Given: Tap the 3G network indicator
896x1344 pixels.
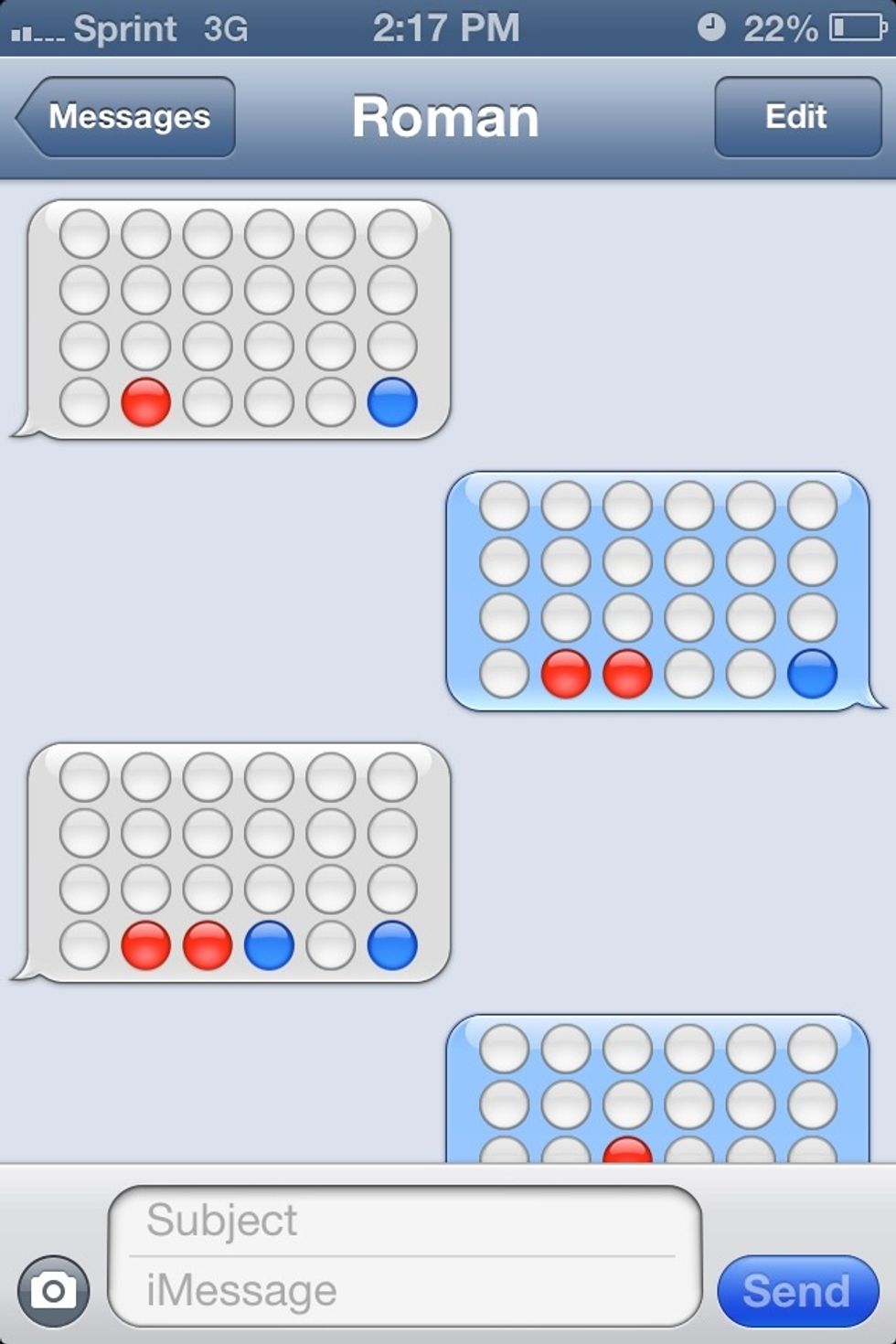Looking at the screenshot, I should (225, 28).
